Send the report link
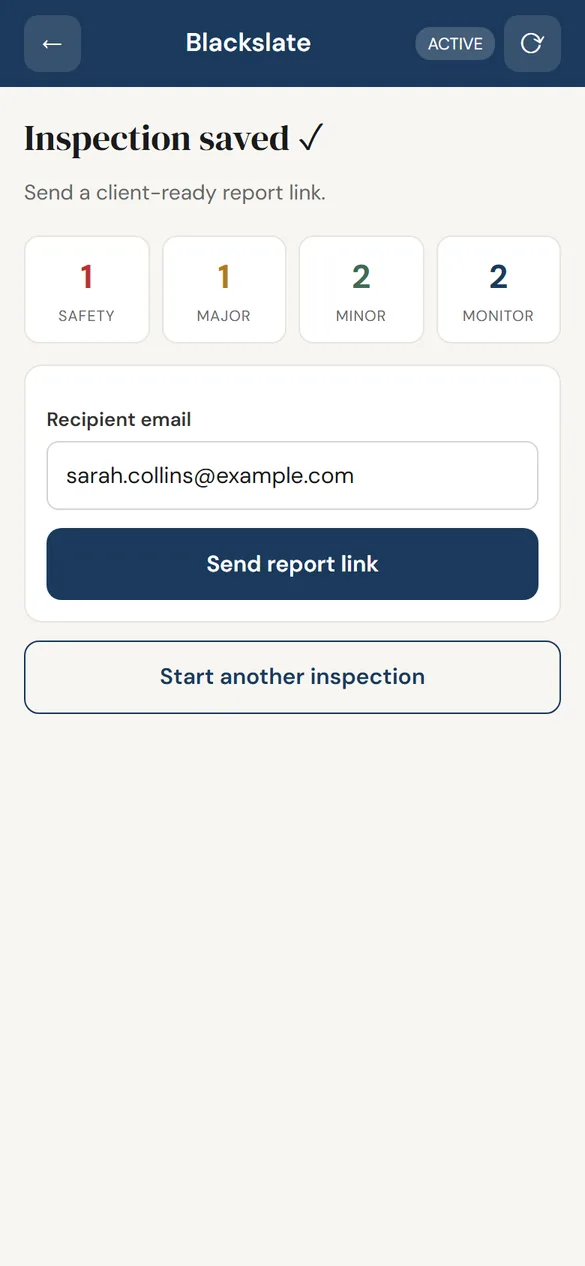585x1266 pixels. coord(292,564)
